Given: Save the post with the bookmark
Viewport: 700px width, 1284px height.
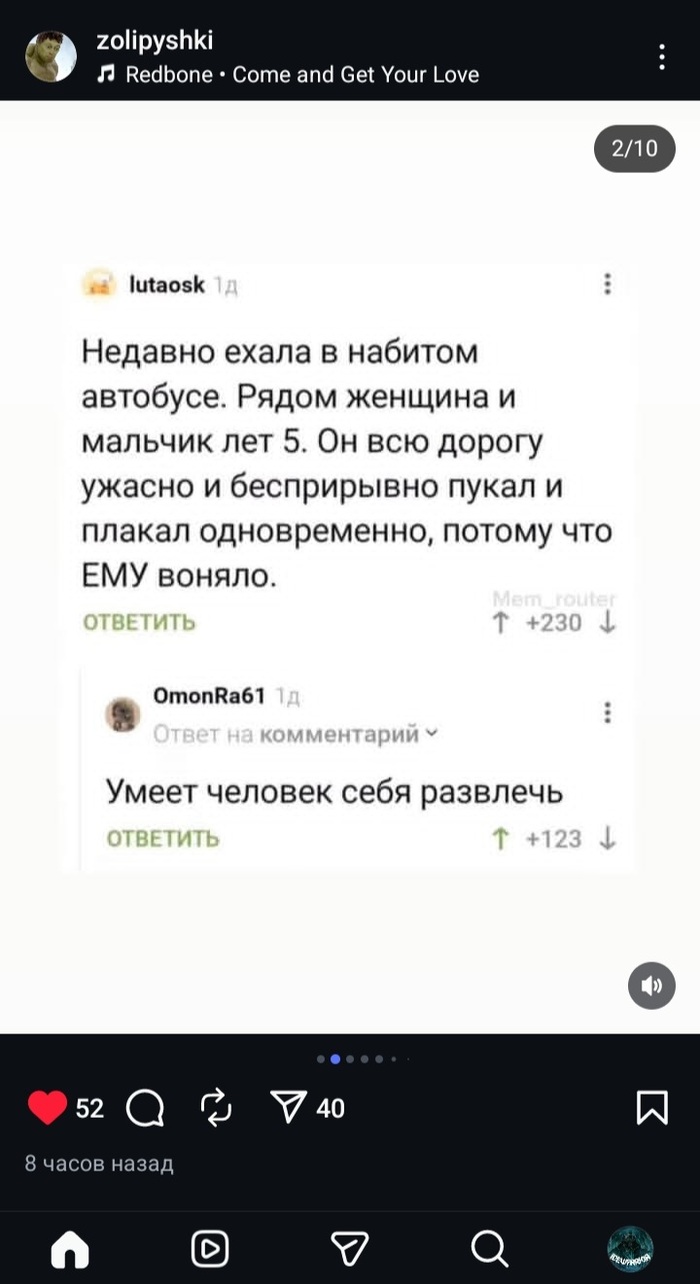Looking at the screenshot, I should [652, 1108].
